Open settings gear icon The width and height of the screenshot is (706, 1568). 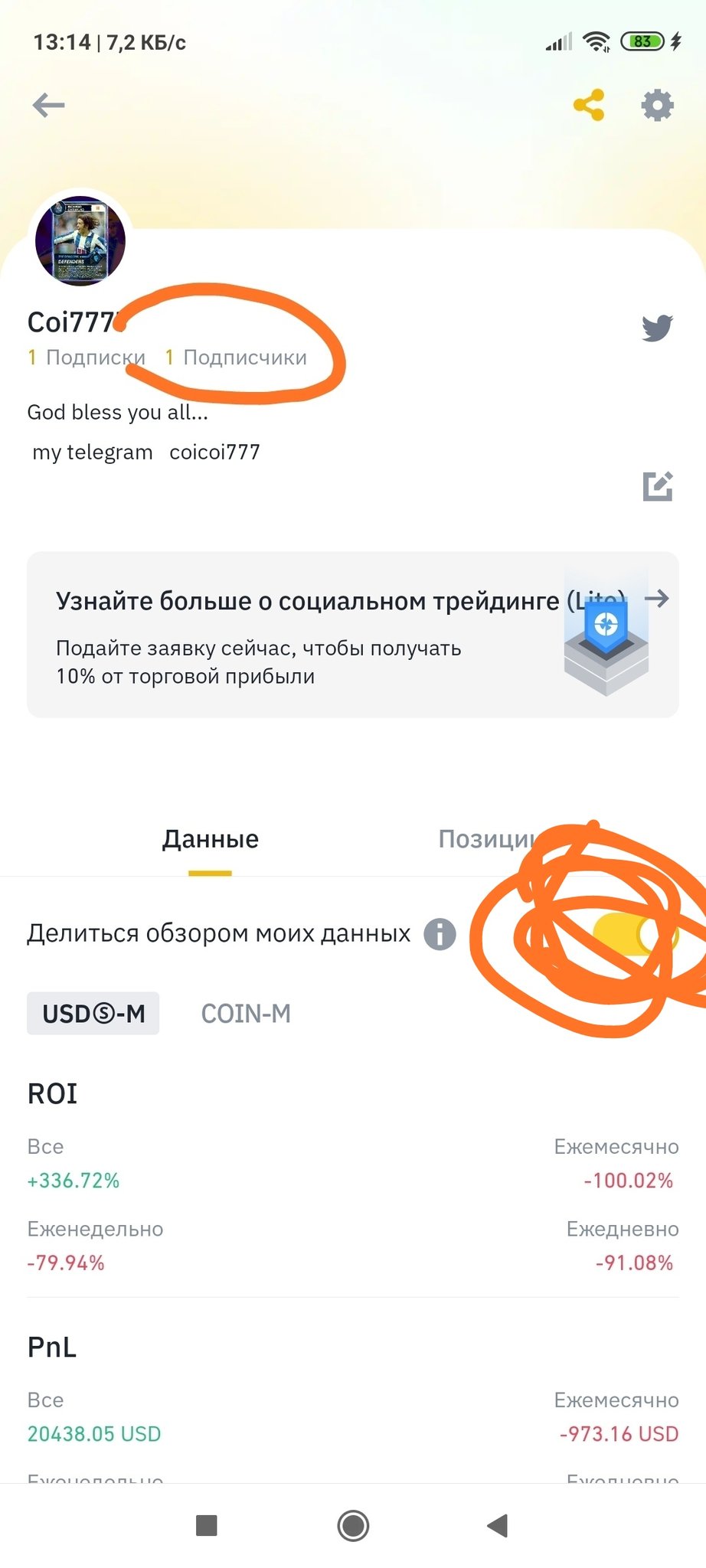pyautogui.click(x=657, y=105)
